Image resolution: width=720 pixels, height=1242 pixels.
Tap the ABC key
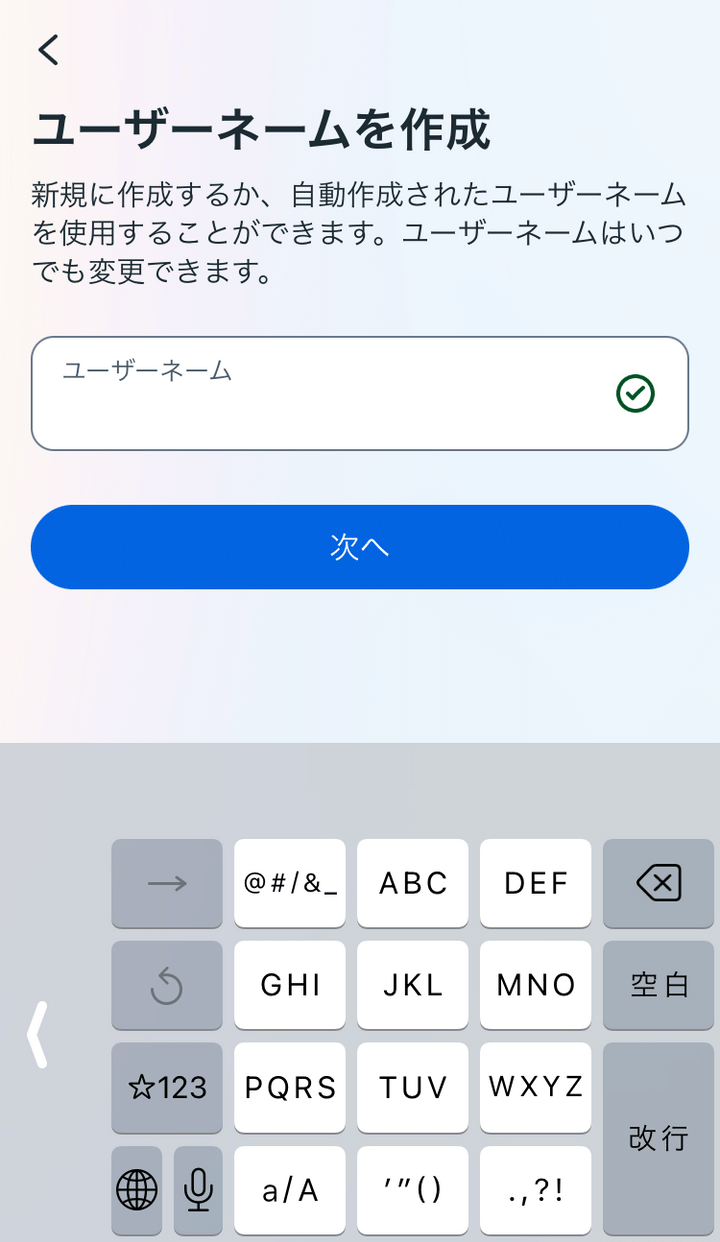click(x=412, y=884)
